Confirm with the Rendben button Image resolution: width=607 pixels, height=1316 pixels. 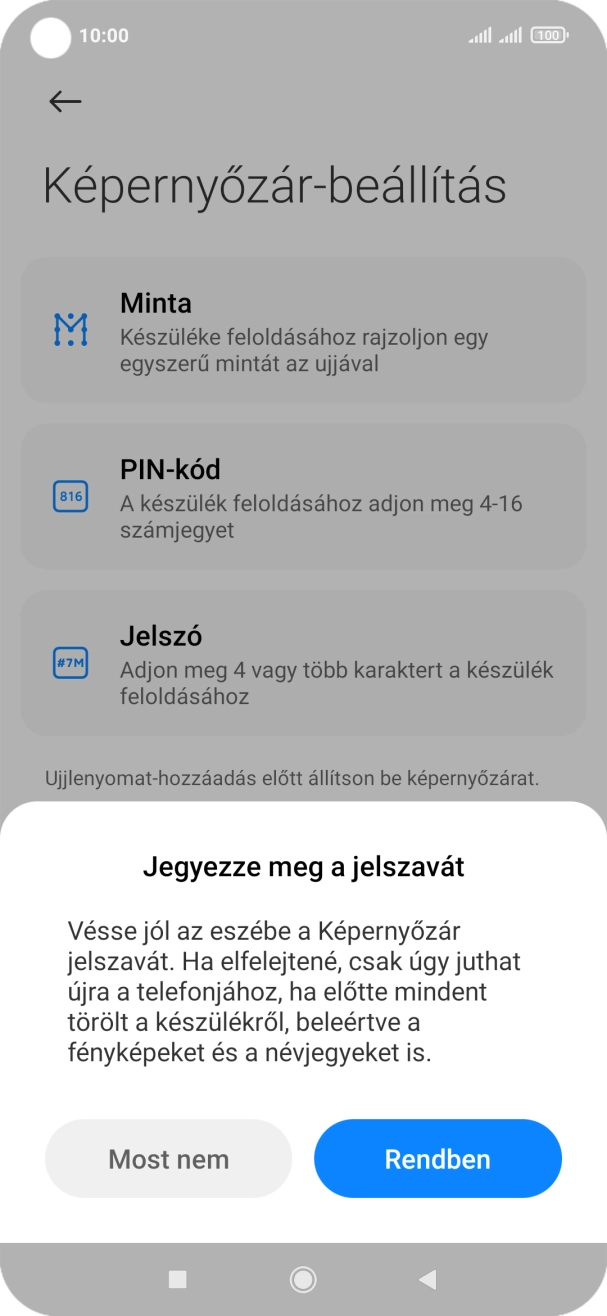click(x=437, y=1159)
